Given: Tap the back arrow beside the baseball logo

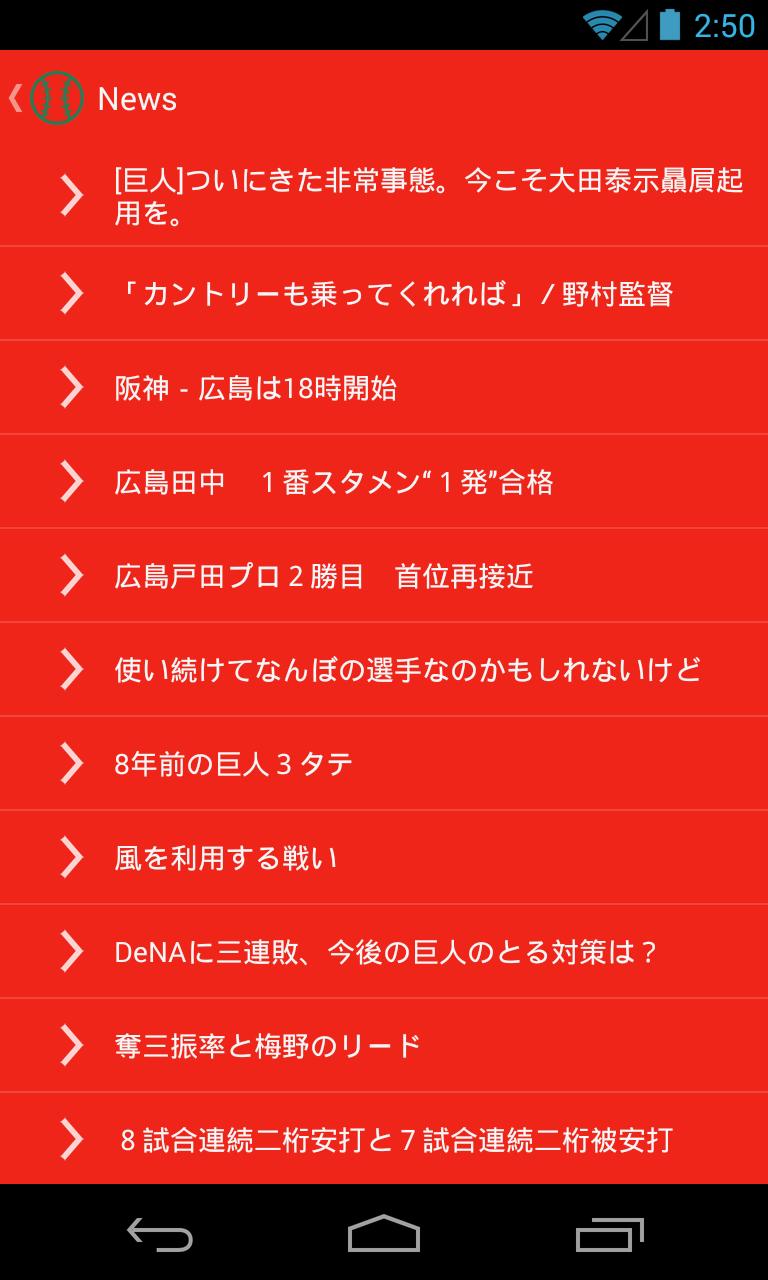Looking at the screenshot, I should 14,99.
